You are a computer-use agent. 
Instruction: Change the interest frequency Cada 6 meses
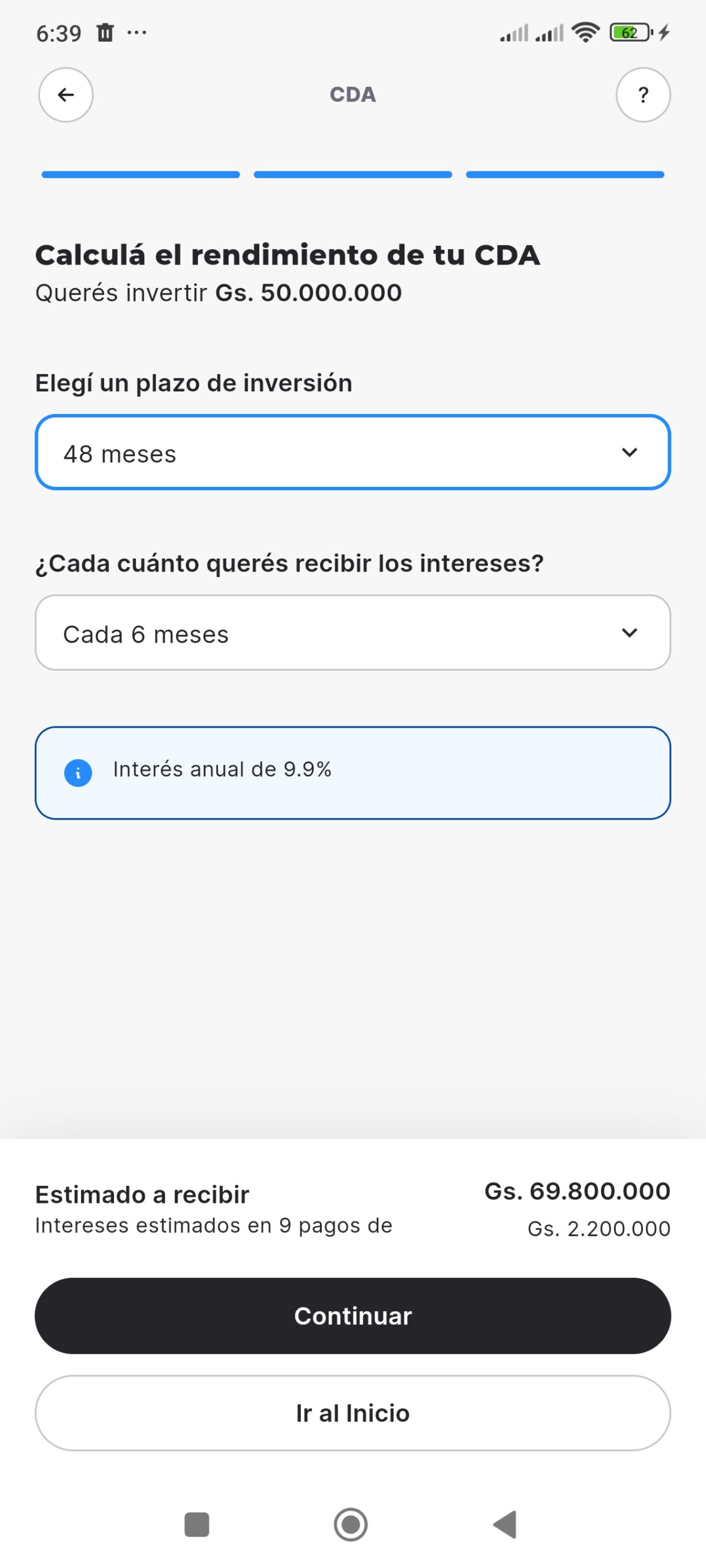click(353, 633)
